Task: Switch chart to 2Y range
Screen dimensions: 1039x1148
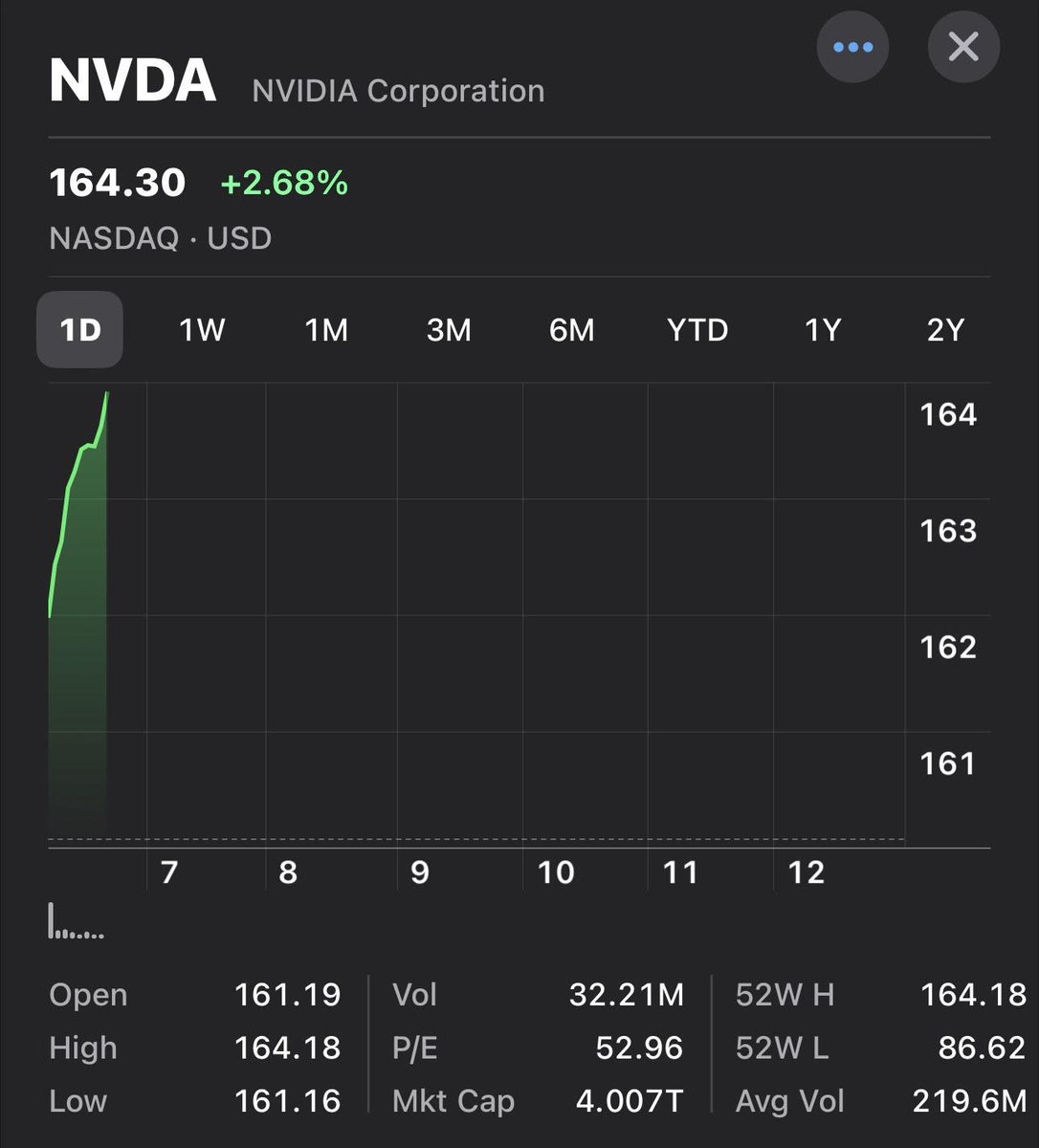Action: (945, 330)
